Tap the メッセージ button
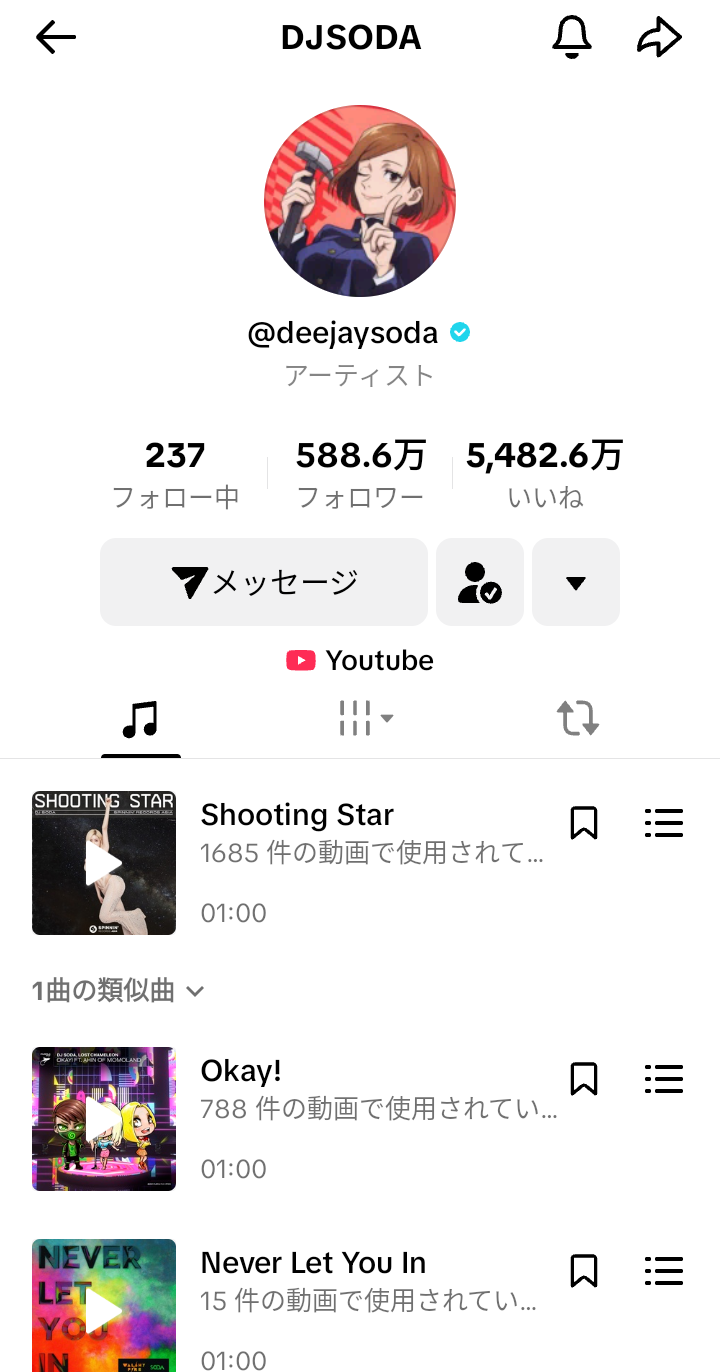Image resolution: width=720 pixels, height=1372 pixels. 264,582
